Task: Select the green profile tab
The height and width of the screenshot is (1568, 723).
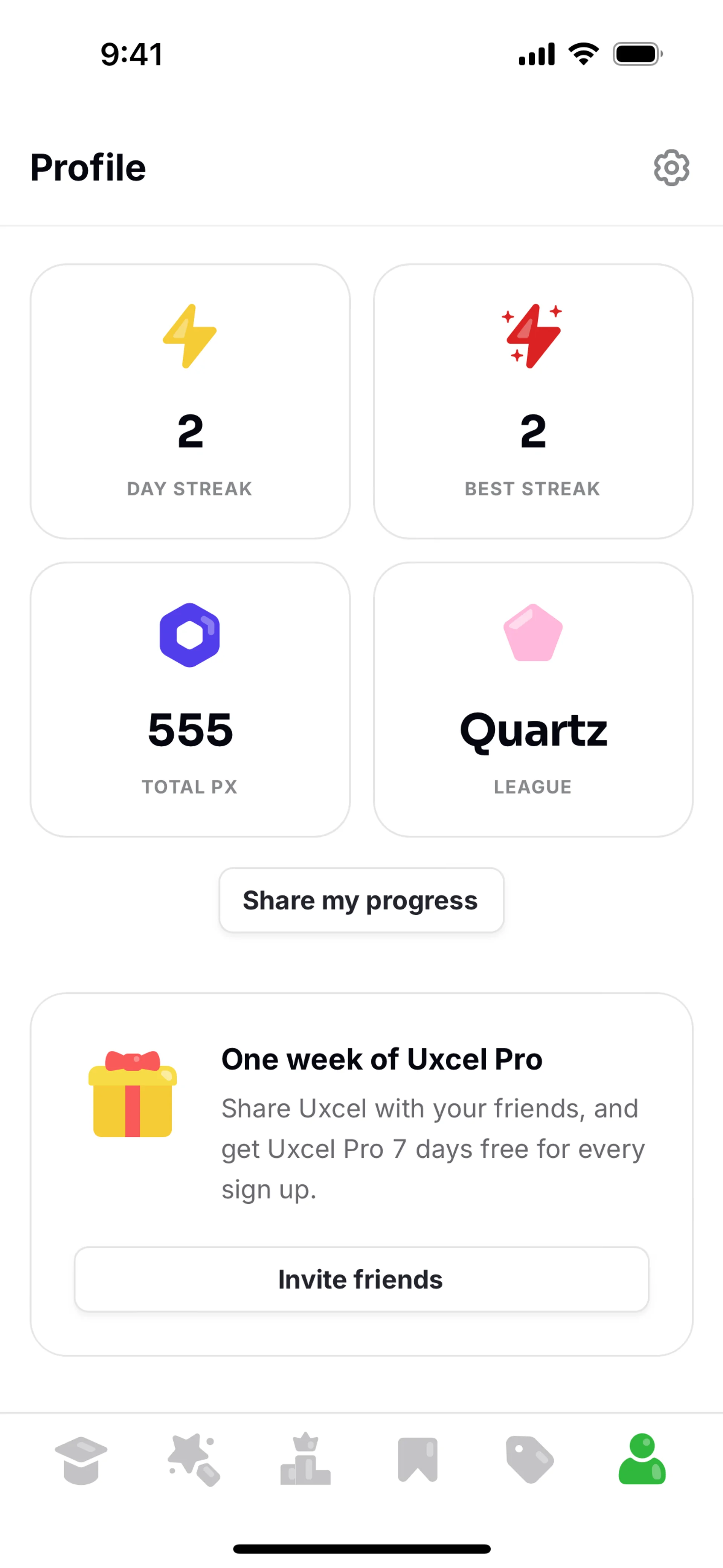Action: pyautogui.click(x=642, y=1460)
